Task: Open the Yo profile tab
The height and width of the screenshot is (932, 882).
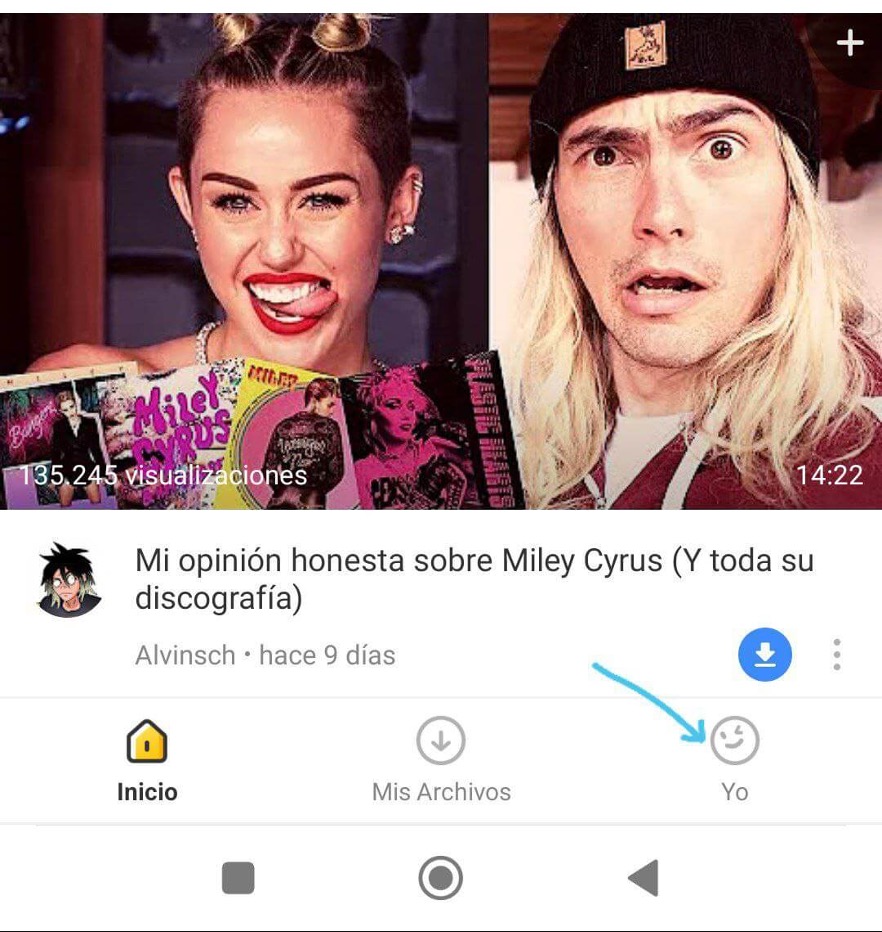Action: tap(735, 762)
